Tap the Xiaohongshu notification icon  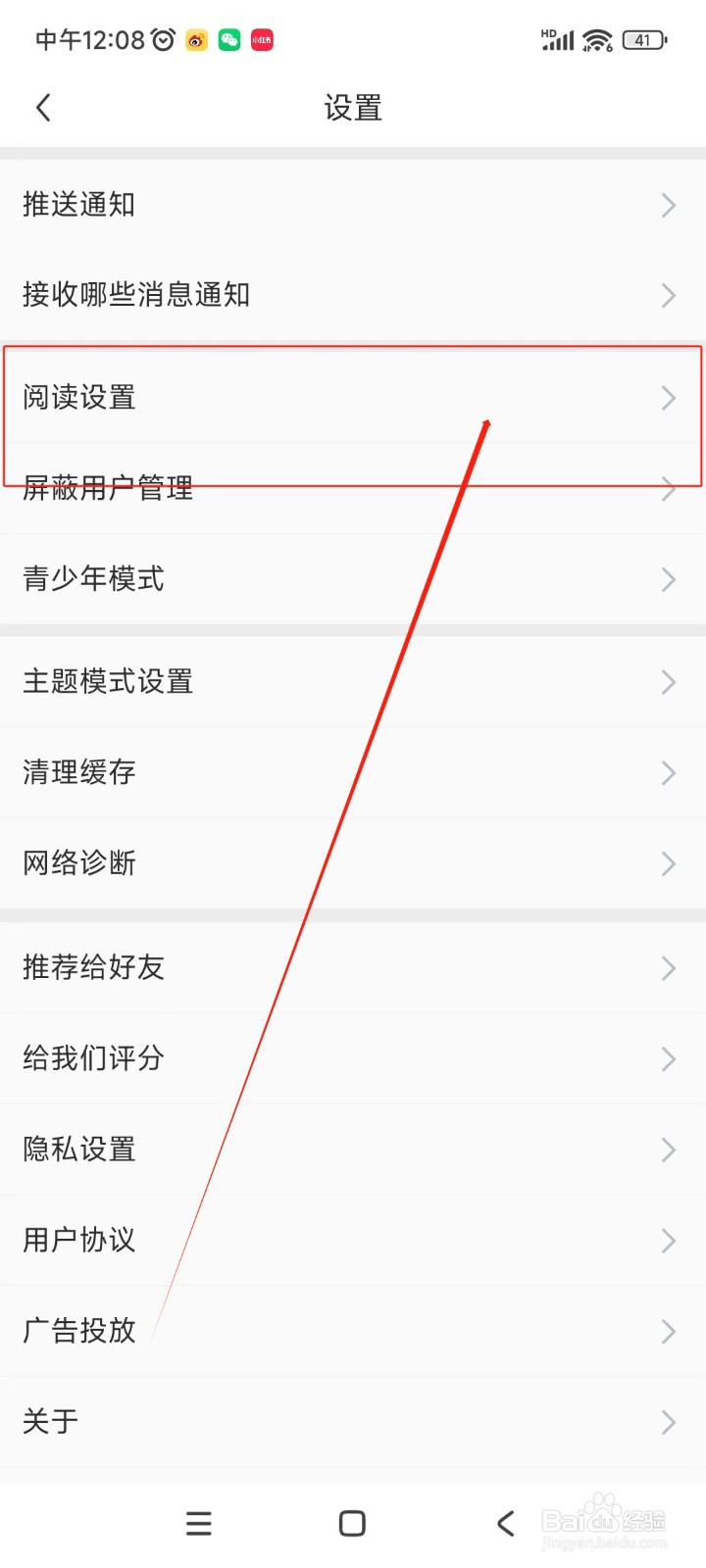[261, 40]
